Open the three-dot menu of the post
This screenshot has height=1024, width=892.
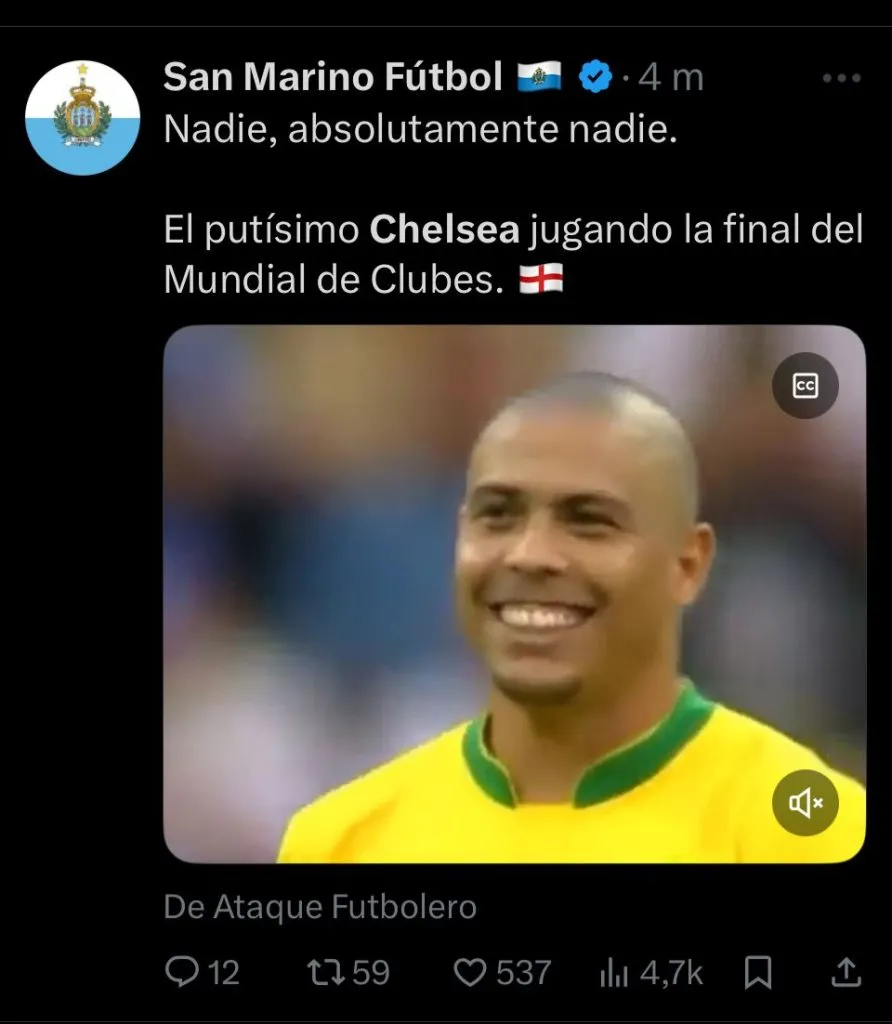(x=840, y=79)
